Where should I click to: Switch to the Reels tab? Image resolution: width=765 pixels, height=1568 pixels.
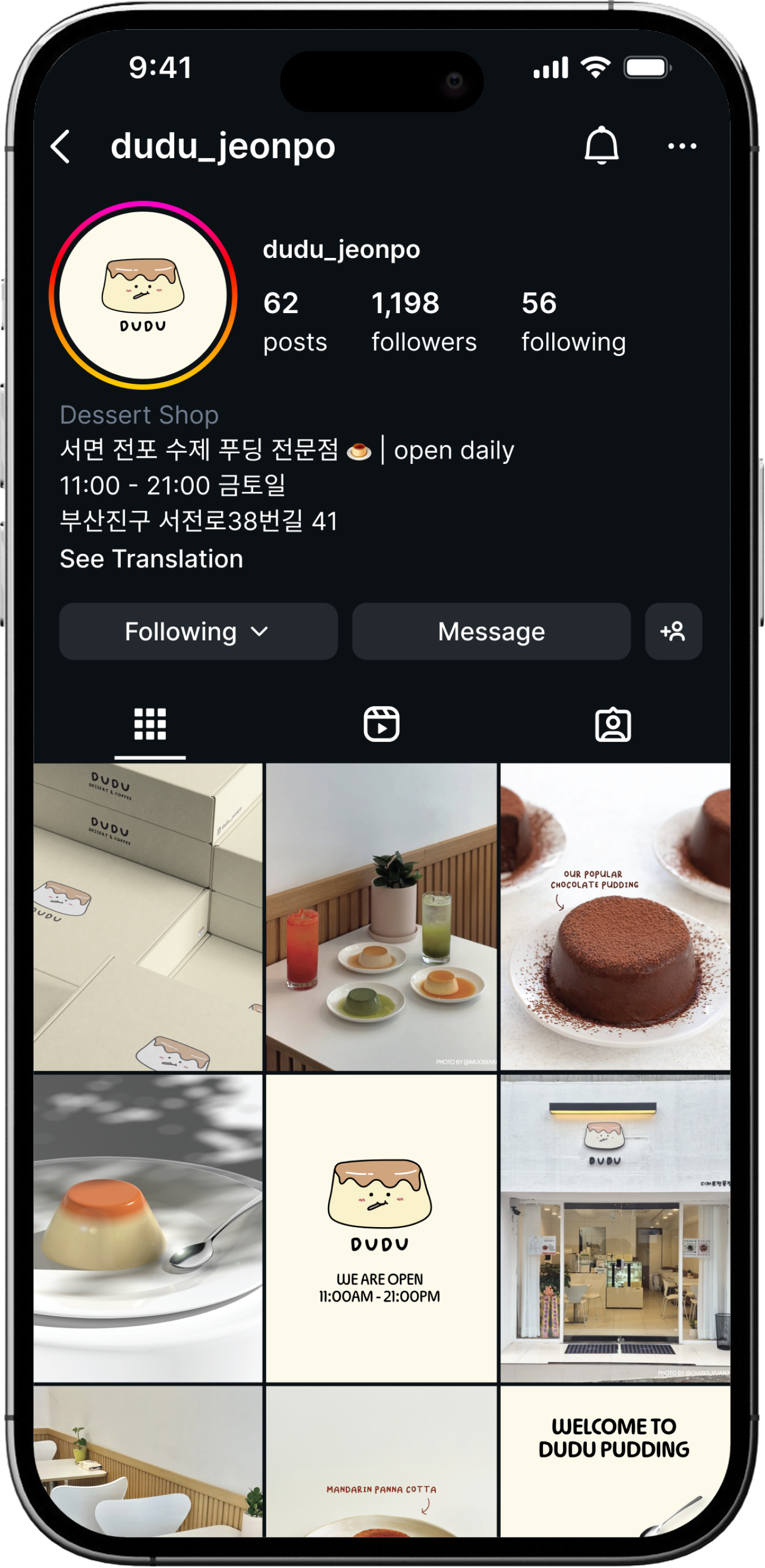381,724
